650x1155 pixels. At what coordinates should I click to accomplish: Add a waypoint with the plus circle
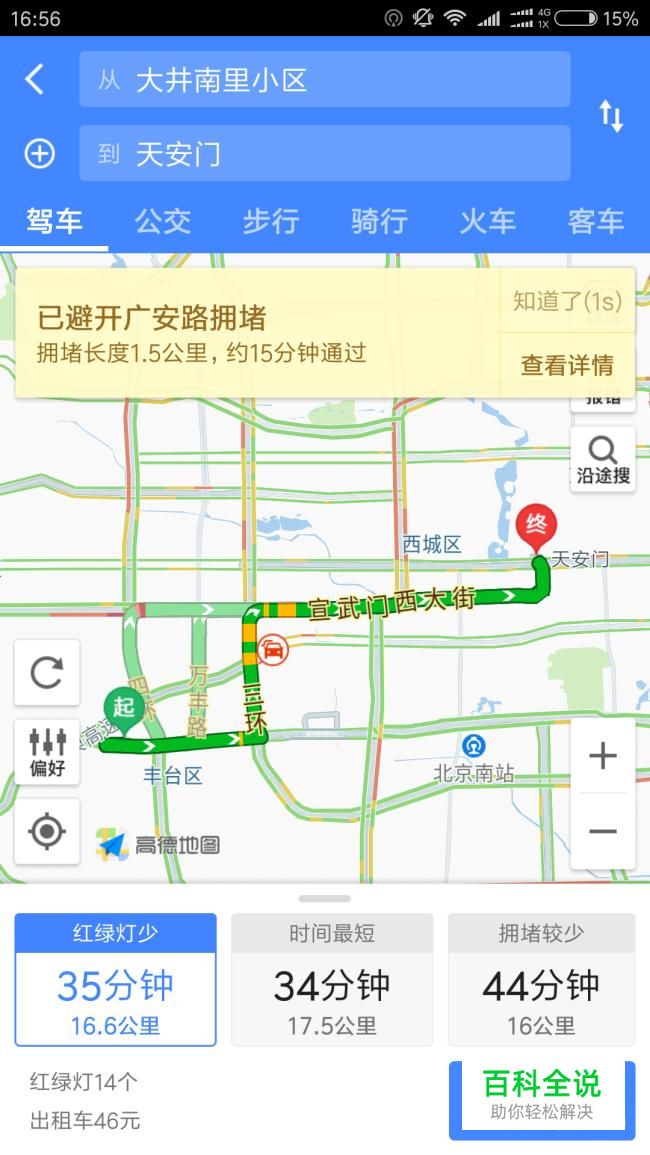pyautogui.click(x=39, y=154)
